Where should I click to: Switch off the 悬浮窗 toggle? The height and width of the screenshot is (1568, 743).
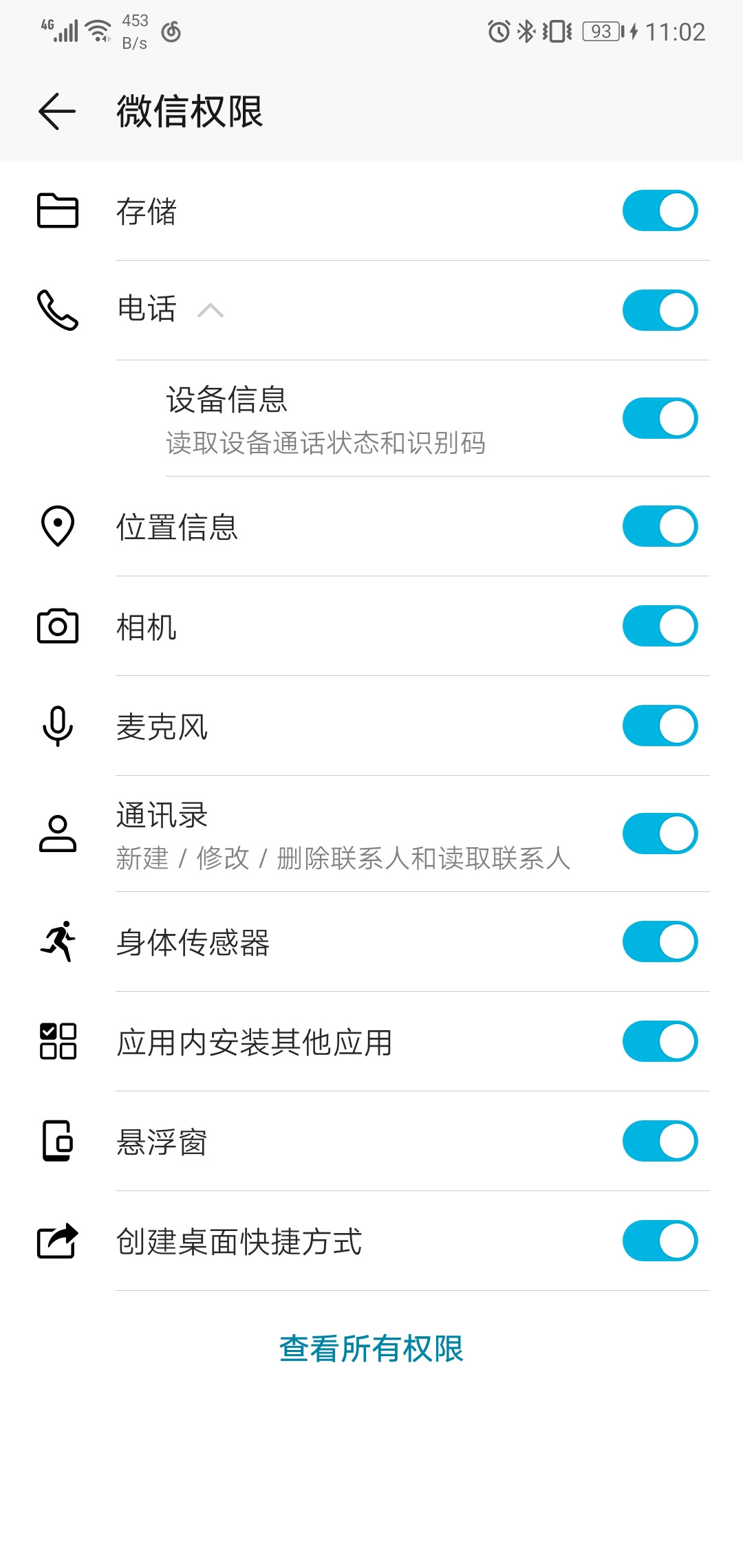(x=660, y=1141)
